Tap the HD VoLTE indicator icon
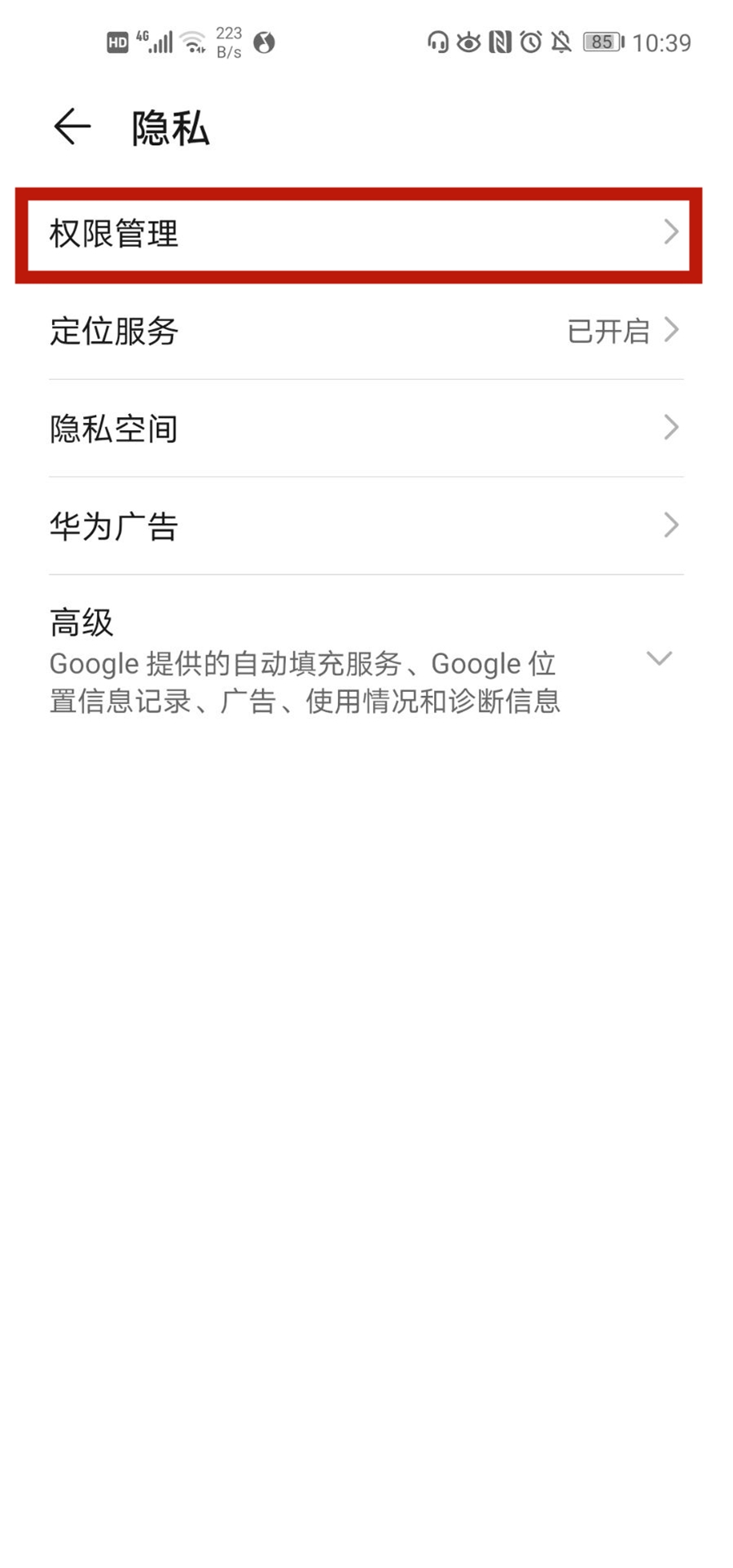 point(116,41)
